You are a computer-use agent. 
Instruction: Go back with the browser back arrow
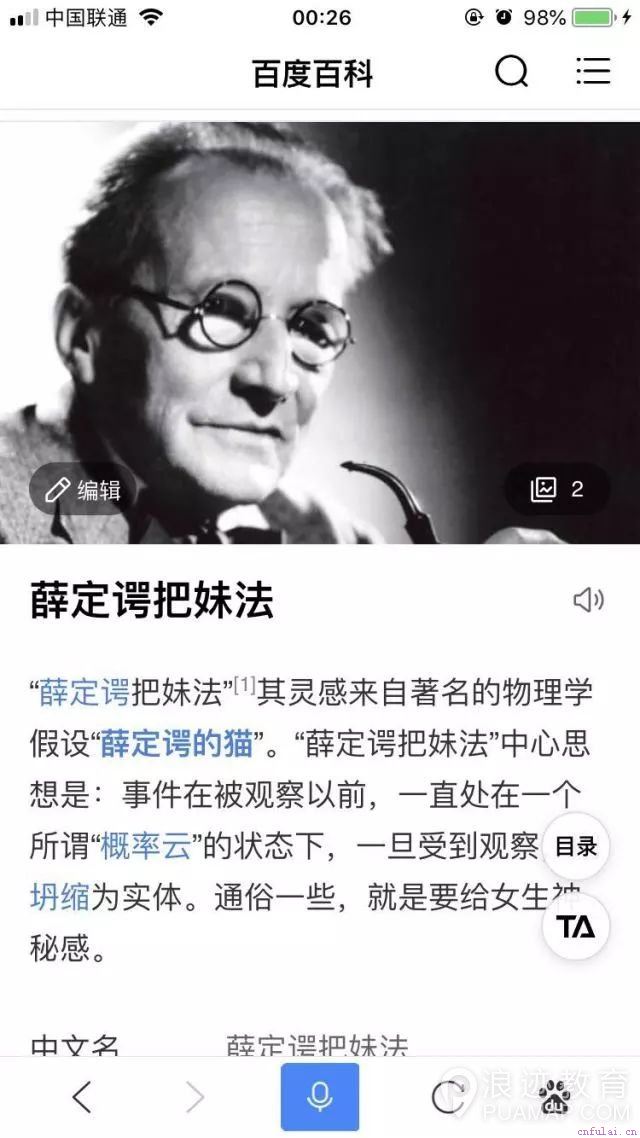(x=82, y=1097)
